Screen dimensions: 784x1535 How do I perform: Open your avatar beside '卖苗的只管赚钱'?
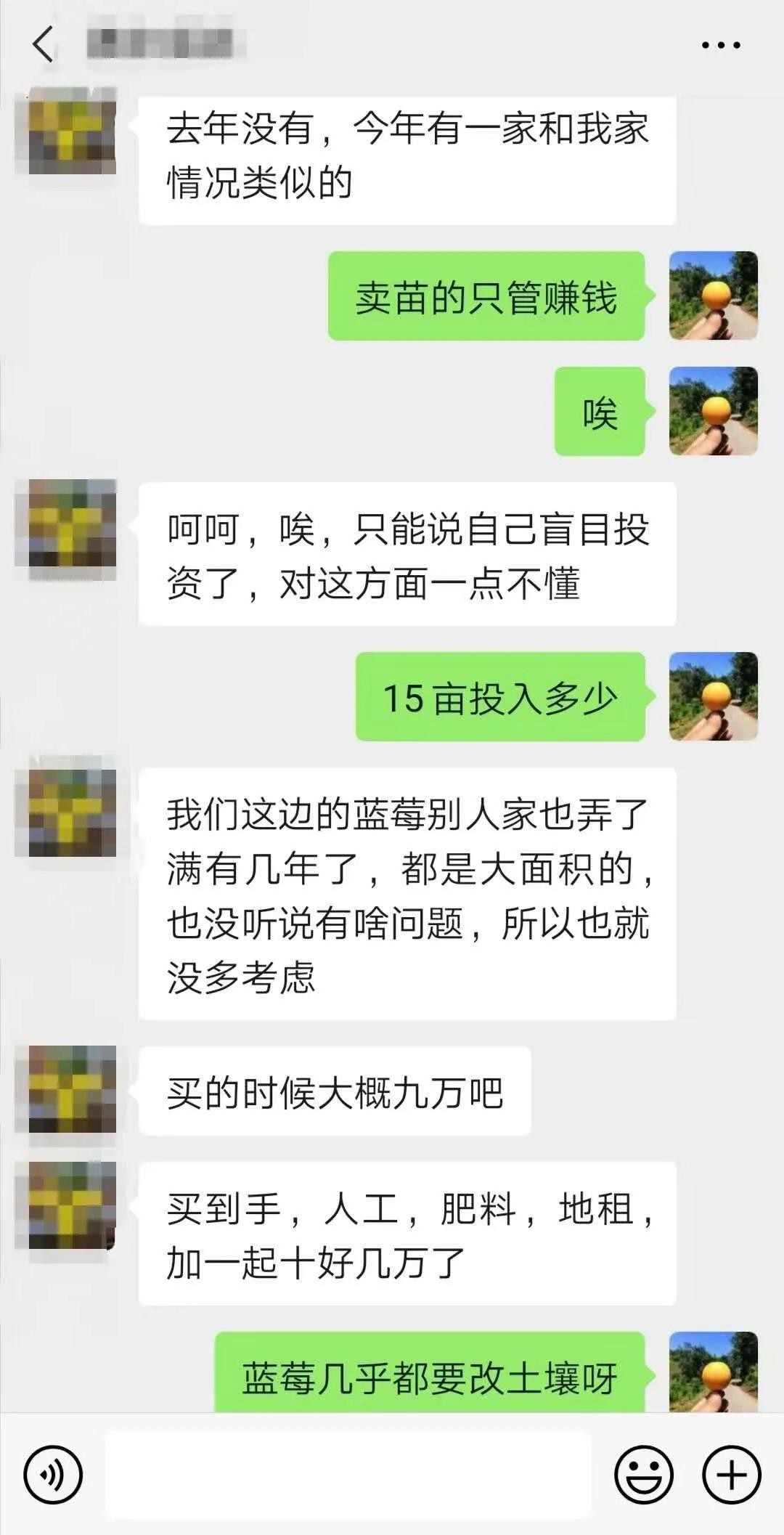[713, 296]
